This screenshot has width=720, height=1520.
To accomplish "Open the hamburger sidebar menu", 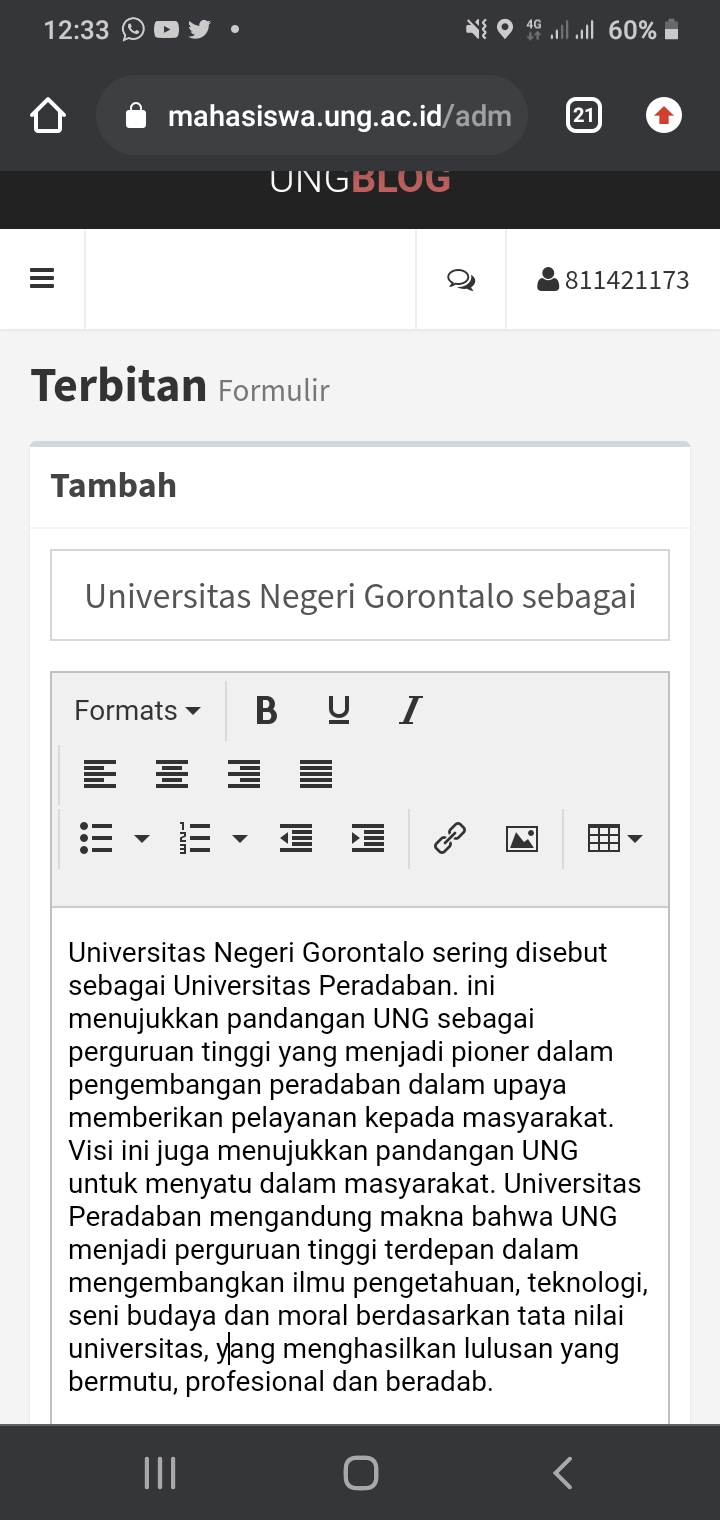I will [x=42, y=279].
